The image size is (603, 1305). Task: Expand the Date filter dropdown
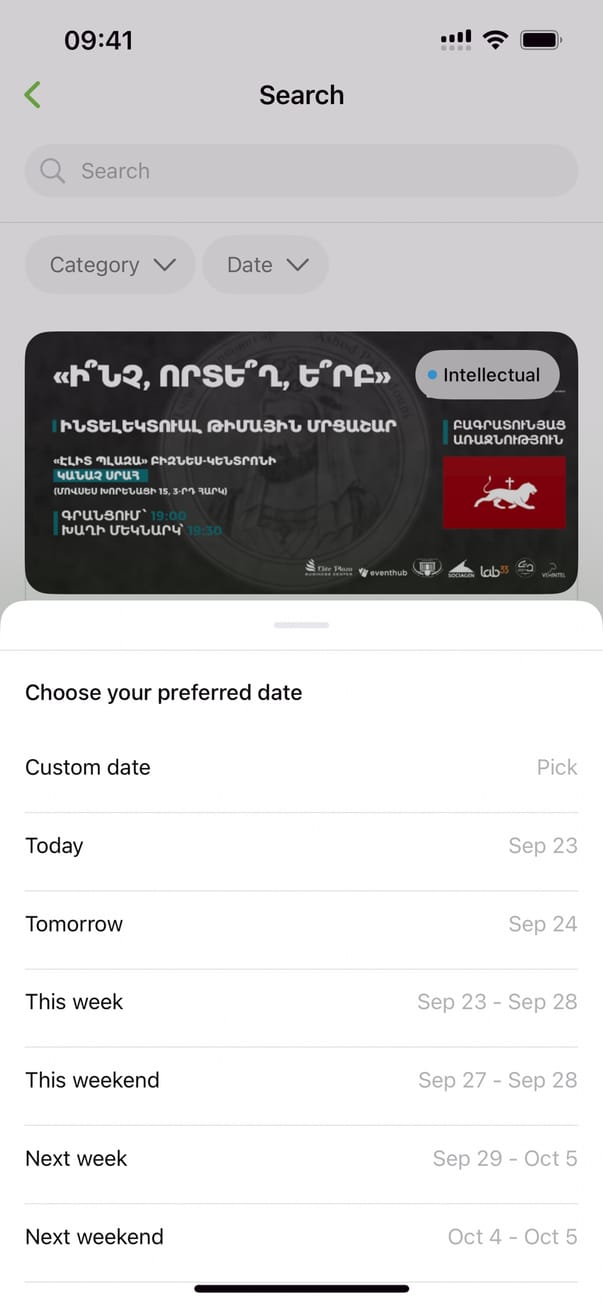pyautogui.click(x=266, y=265)
